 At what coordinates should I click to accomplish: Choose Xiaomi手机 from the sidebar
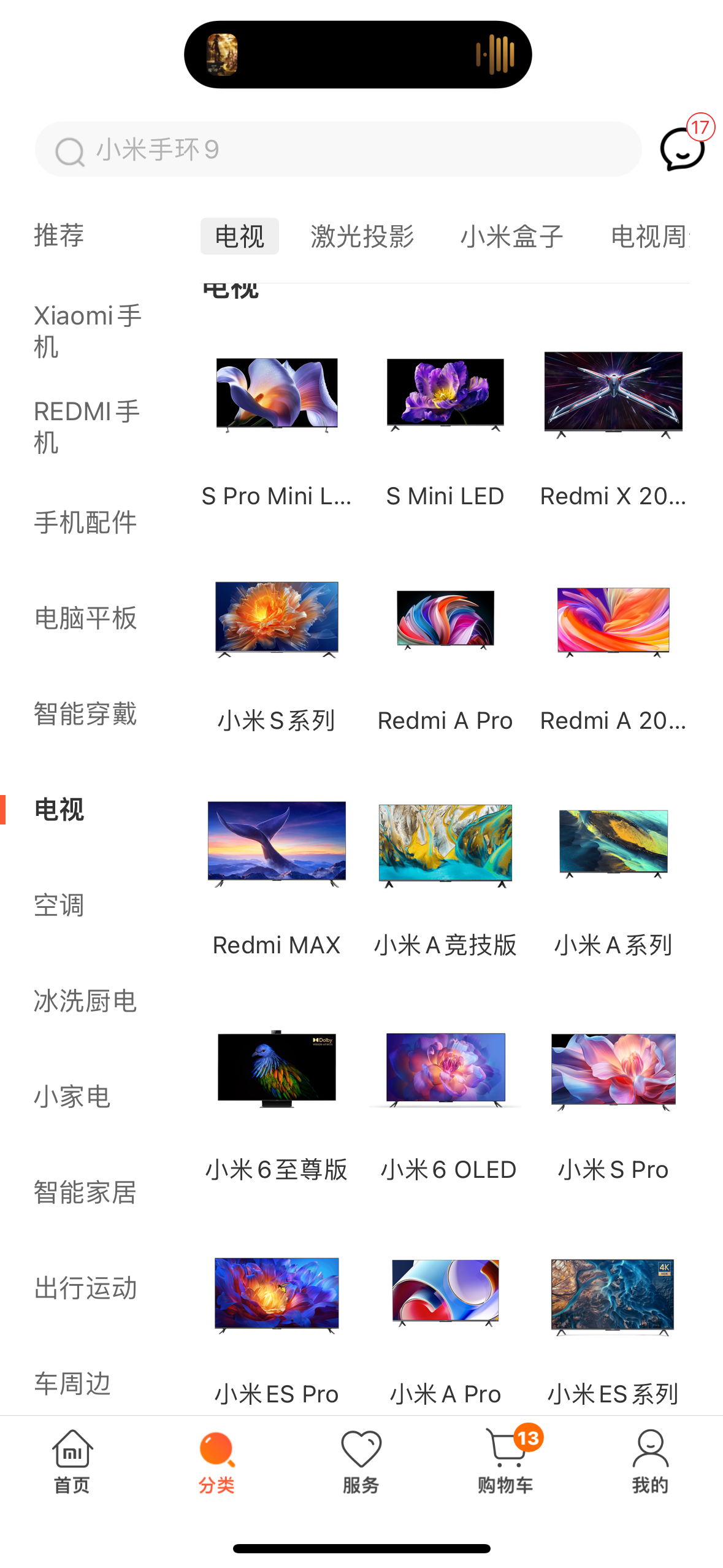click(x=87, y=331)
